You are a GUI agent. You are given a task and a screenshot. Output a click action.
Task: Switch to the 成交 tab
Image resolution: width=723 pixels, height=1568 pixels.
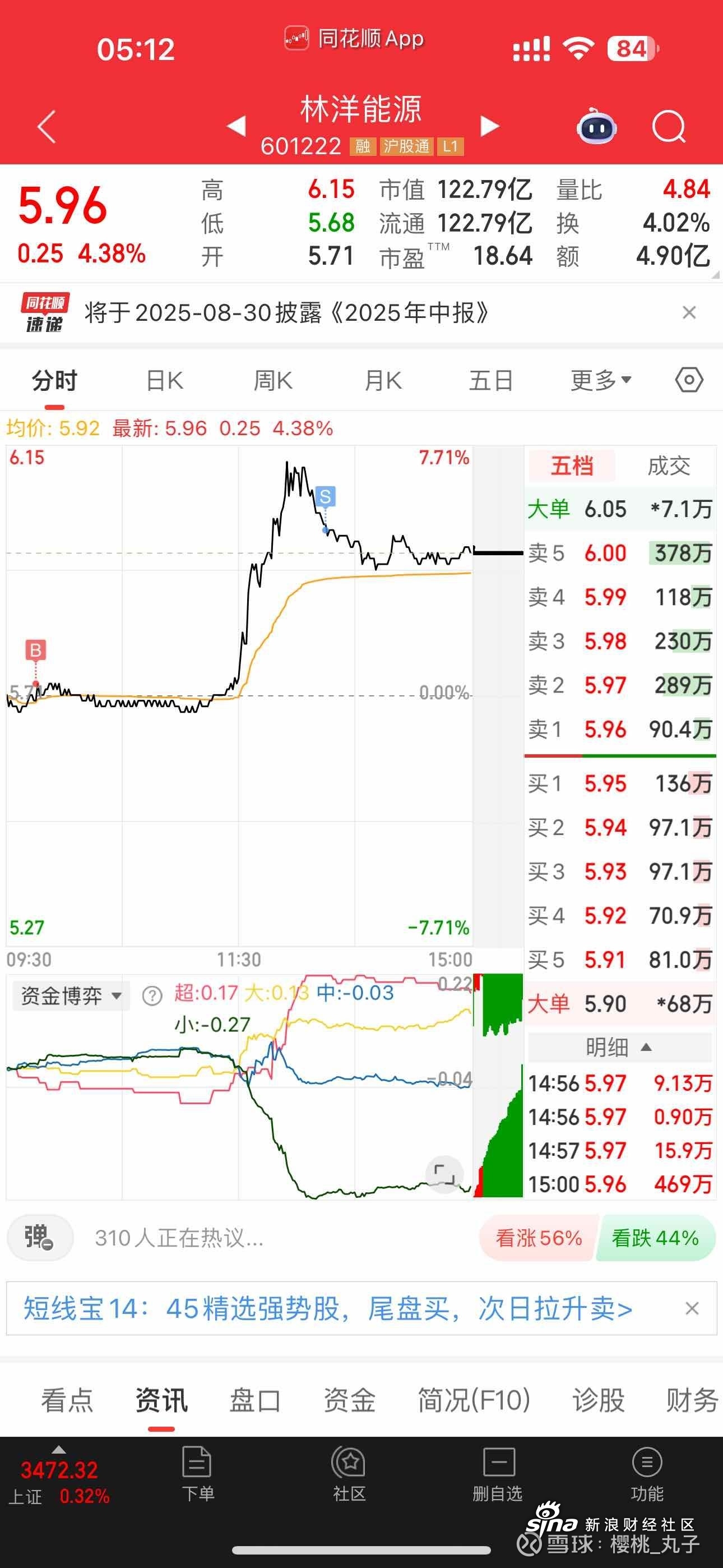pyautogui.click(x=668, y=466)
